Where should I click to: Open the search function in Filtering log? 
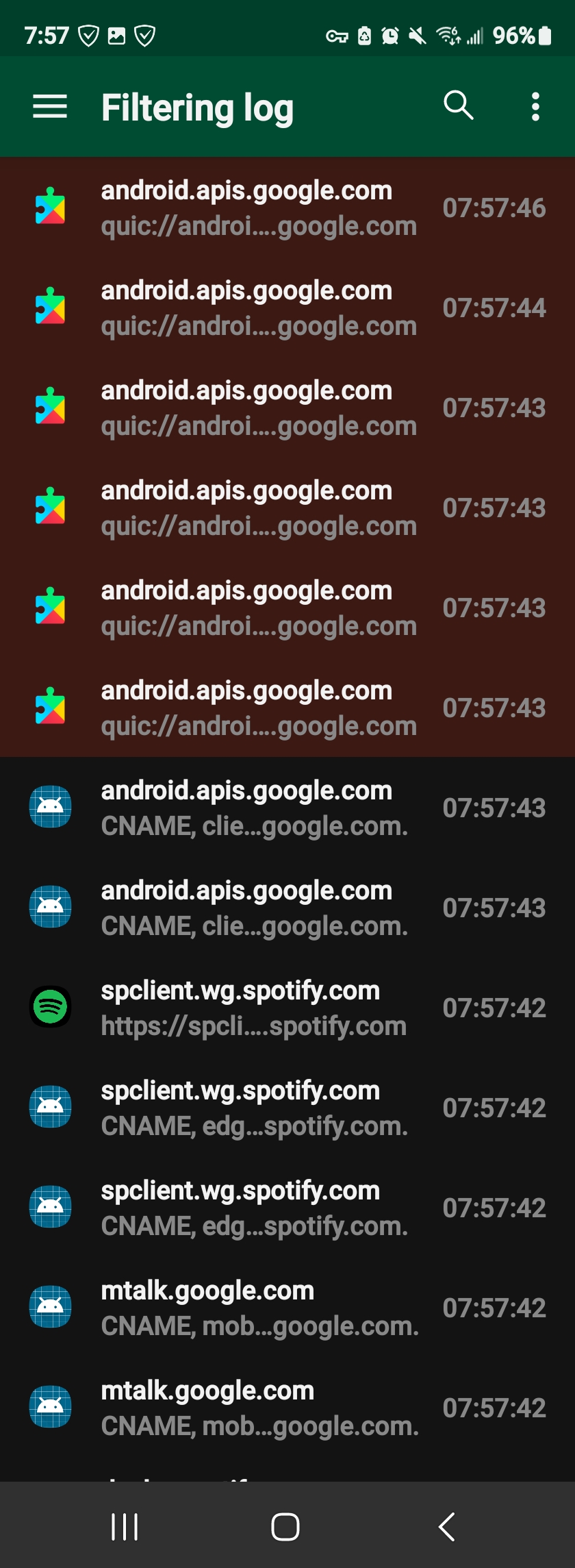click(x=459, y=106)
